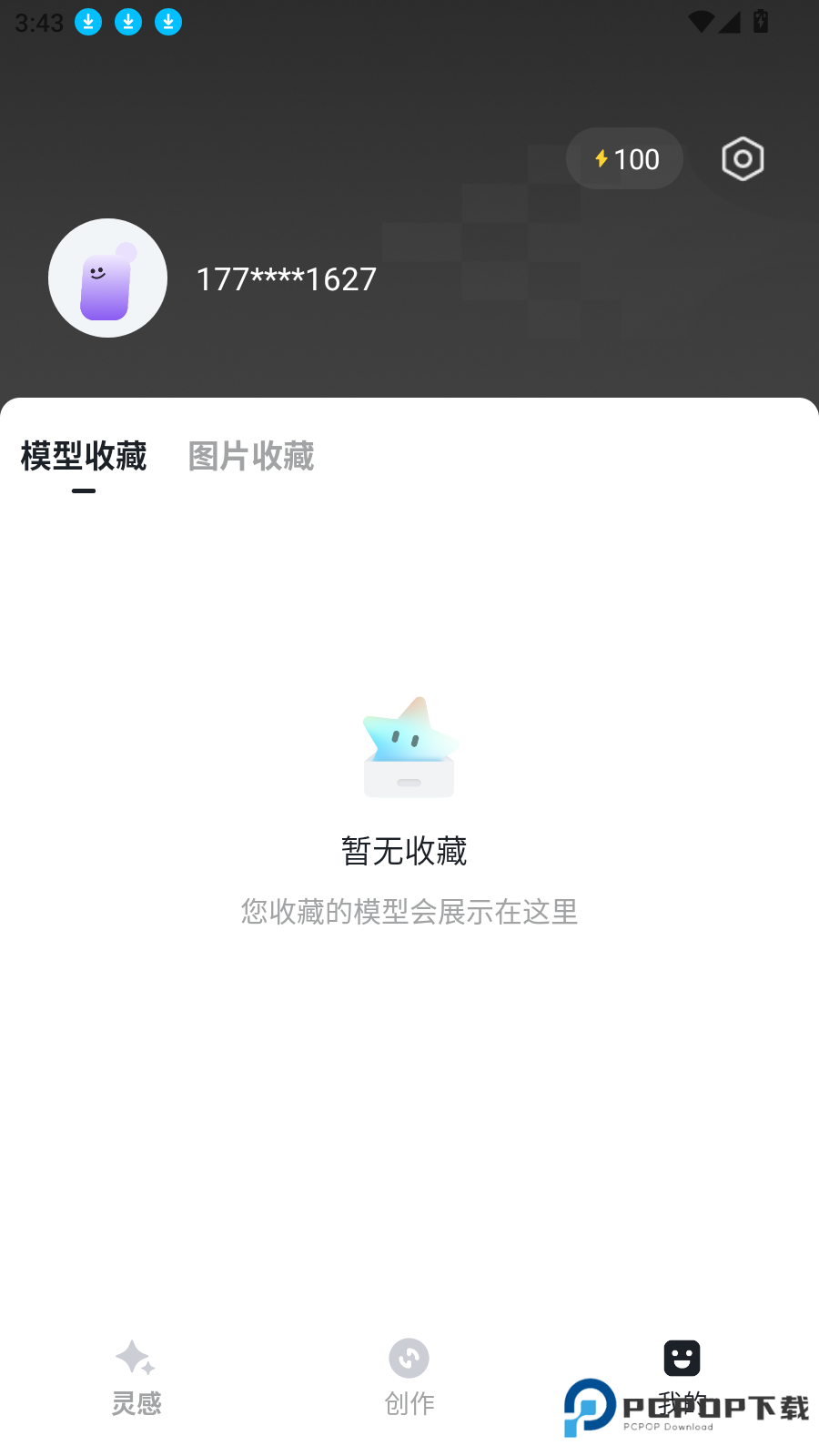Open the user avatar picture

coord(107,278)
